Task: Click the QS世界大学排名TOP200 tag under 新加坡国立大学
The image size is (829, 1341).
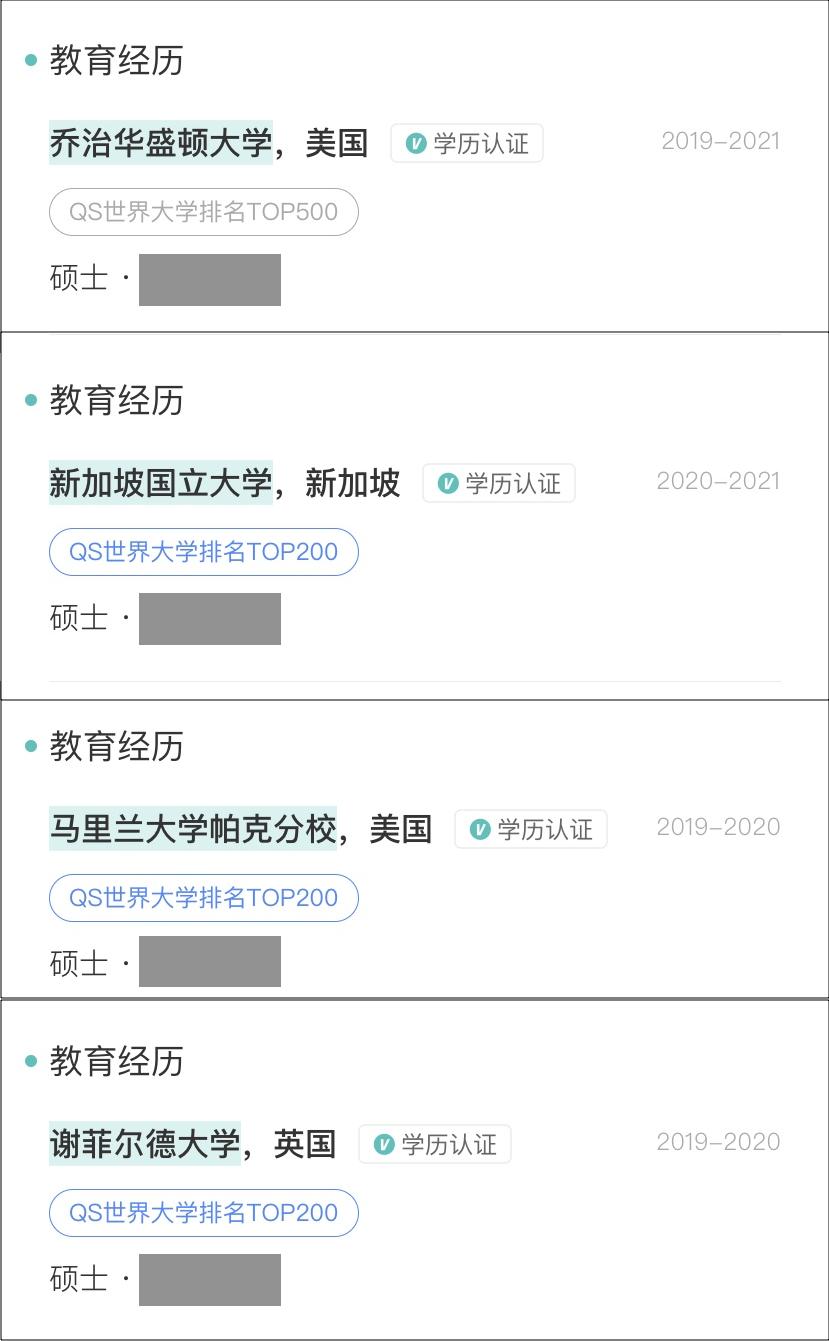Action: tap(203, 552)
